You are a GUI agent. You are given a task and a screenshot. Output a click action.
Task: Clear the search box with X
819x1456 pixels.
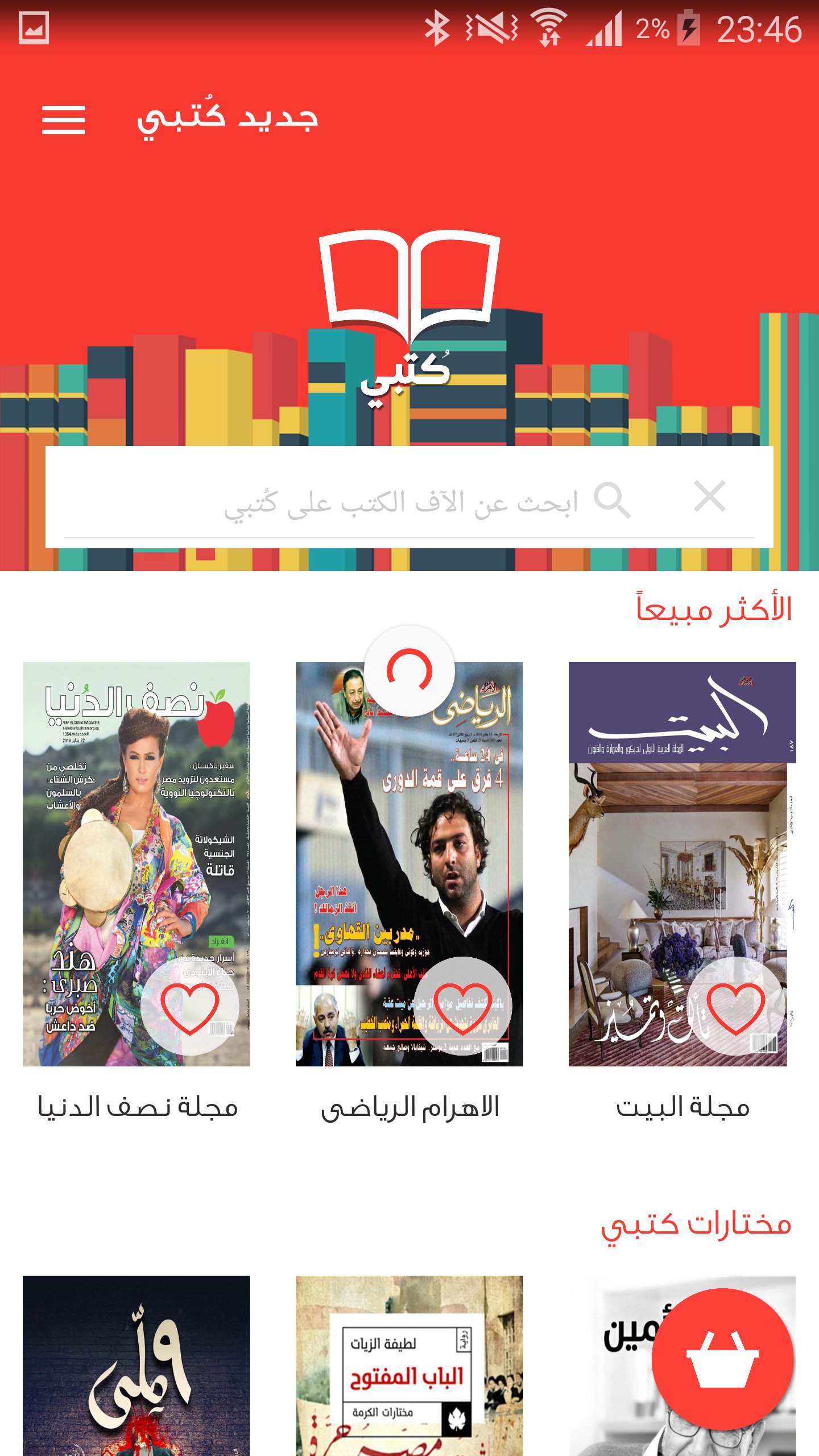tap(709, 496)
